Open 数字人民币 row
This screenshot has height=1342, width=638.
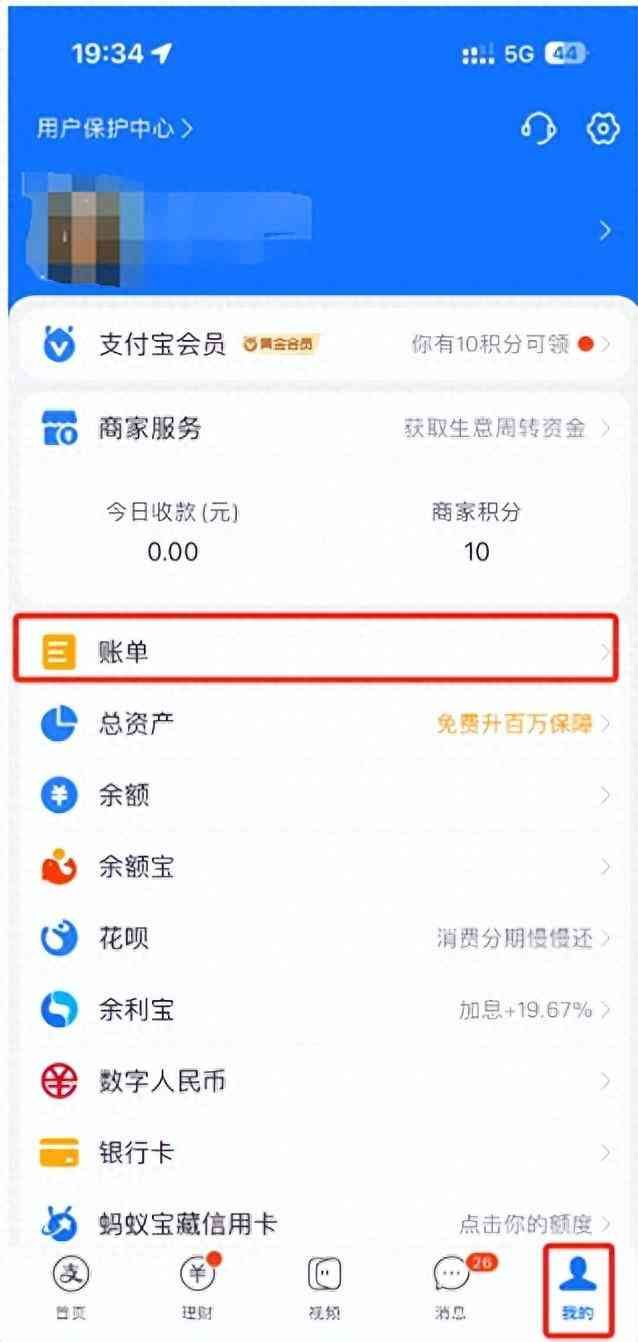(320, 1081)
